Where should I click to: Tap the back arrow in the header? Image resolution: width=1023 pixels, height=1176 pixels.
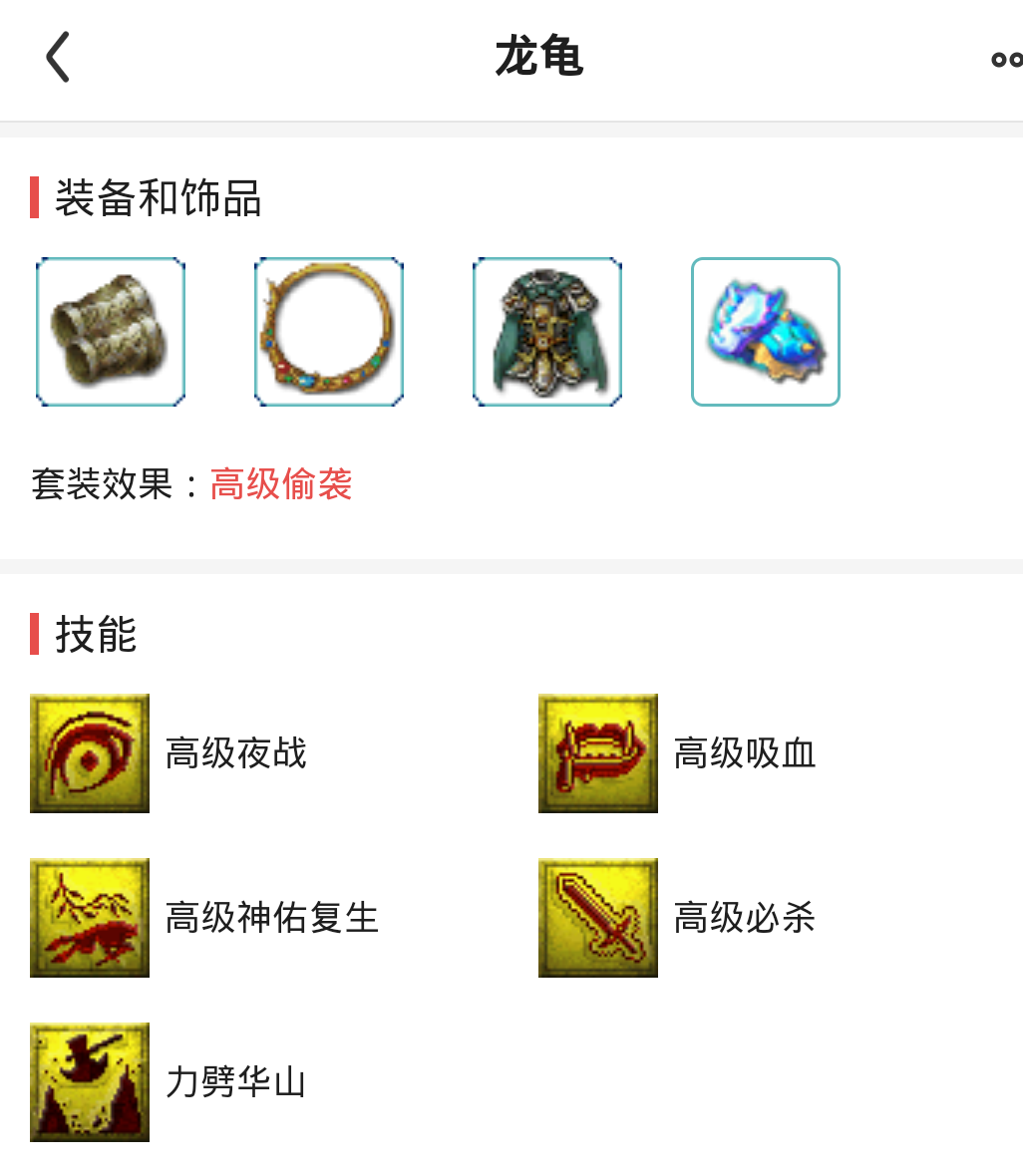coord(57,57)
